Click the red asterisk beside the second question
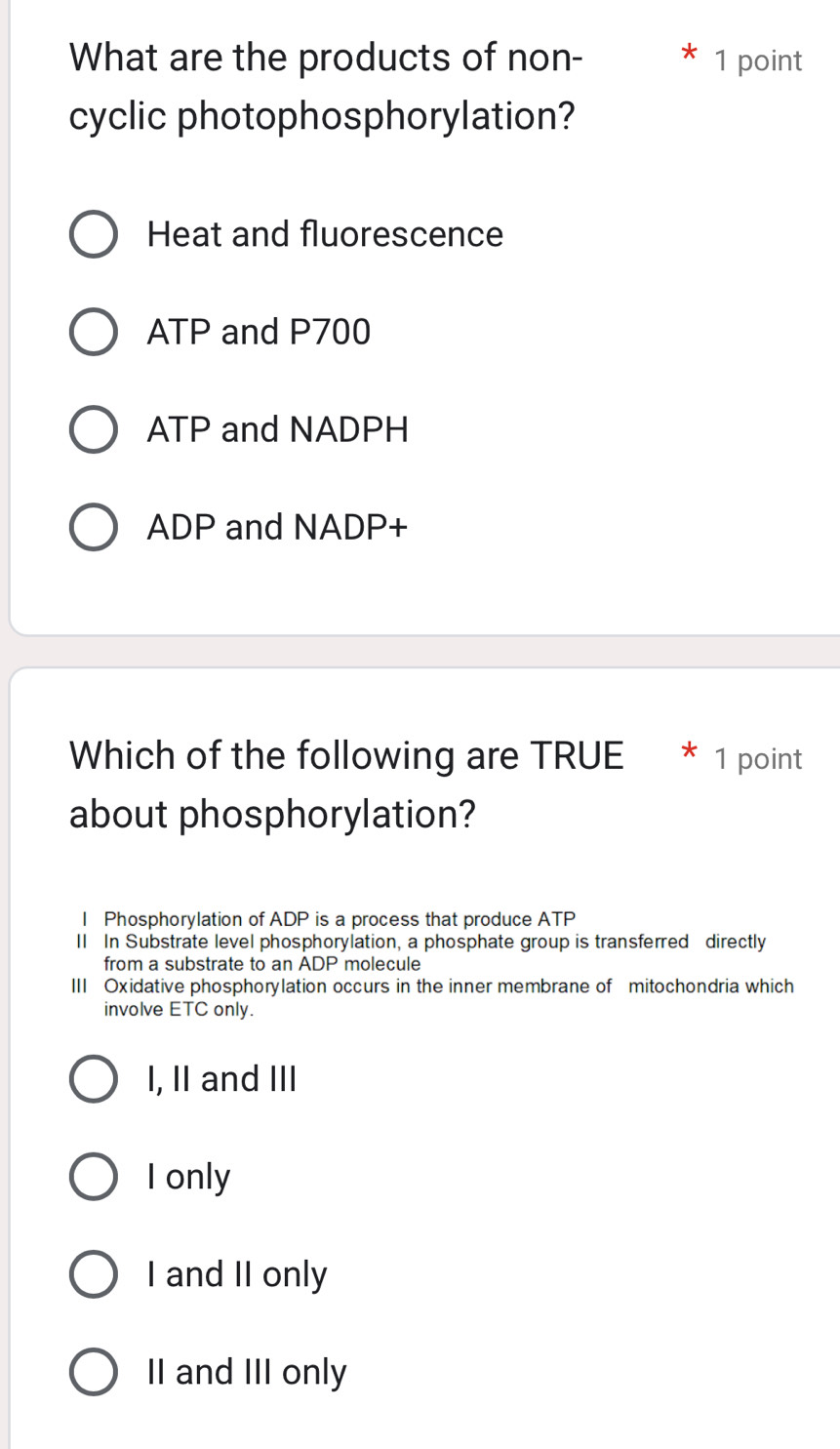Viewport: 840px width, 1449px height. (690, 754)
